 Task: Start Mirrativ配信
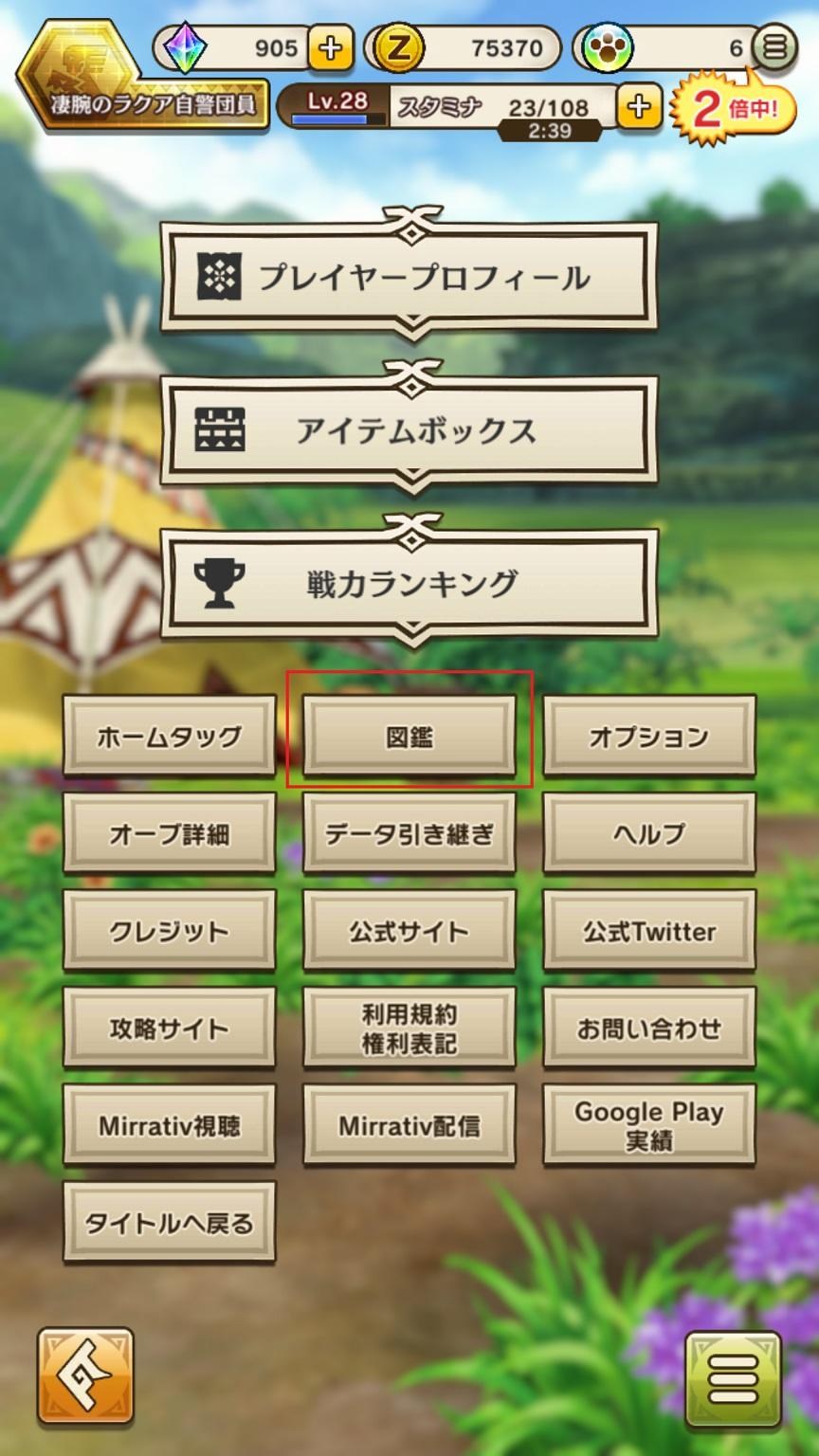point(409,1126)
